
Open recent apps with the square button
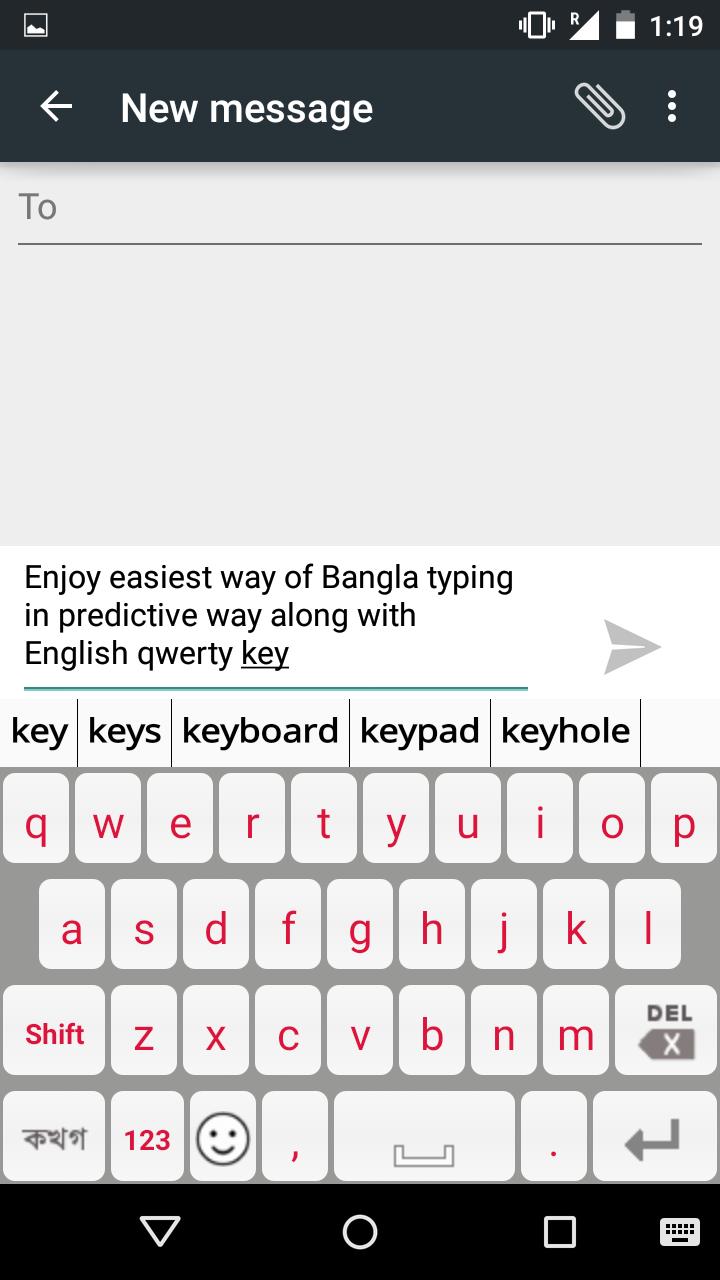click(x=561, y=1232)
